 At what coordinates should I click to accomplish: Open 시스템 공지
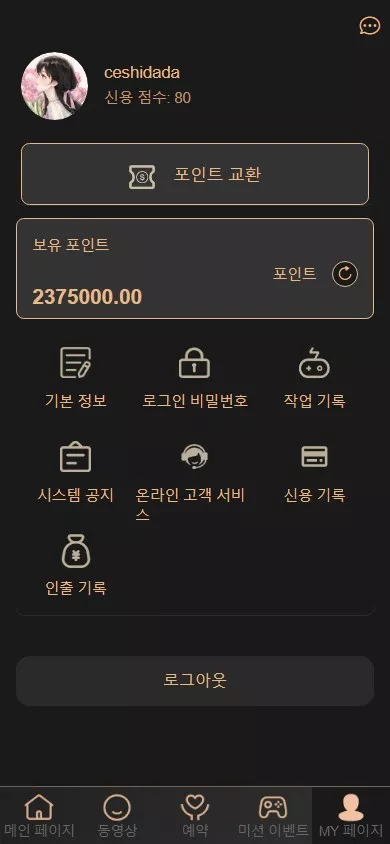tap(75, 473)
